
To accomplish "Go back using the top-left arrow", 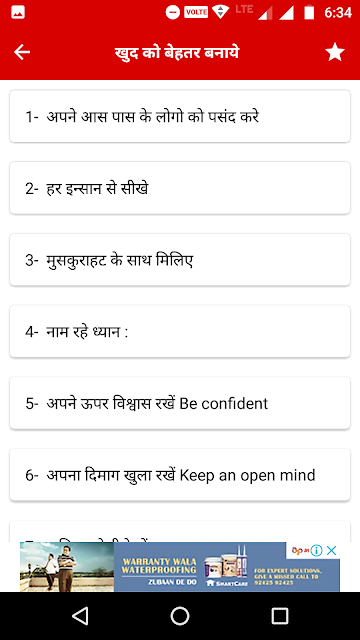I will (x=22, y=52).
